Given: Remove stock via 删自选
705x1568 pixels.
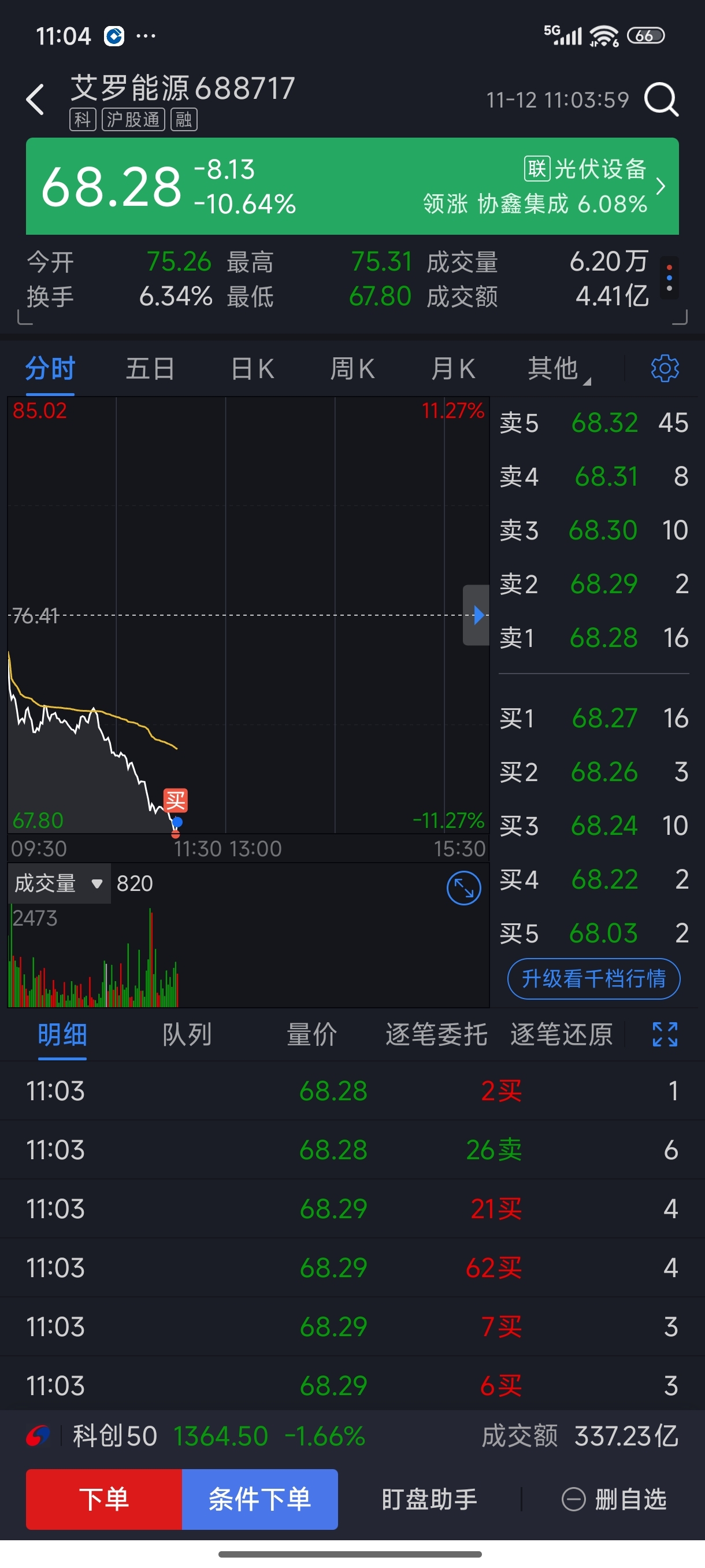Looking at the screenshot, I should (x=614, y=1499).
